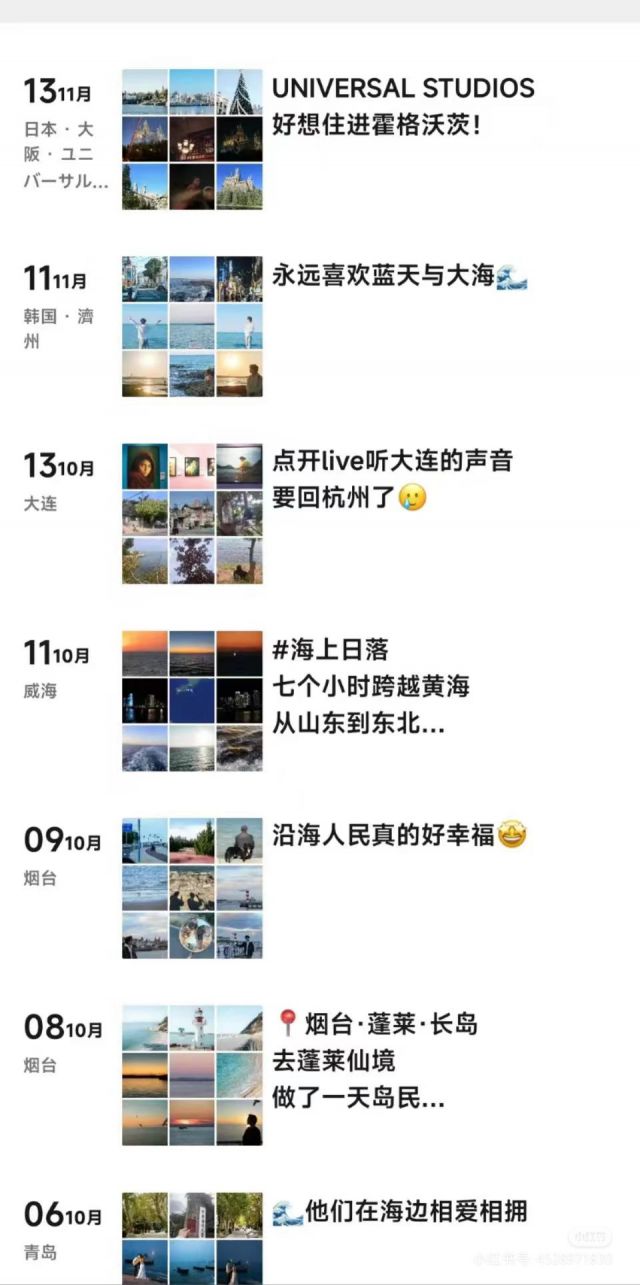640x1285 pixels.
Task: Open the 11 November Jeju post
Action: tap(398, 278)
